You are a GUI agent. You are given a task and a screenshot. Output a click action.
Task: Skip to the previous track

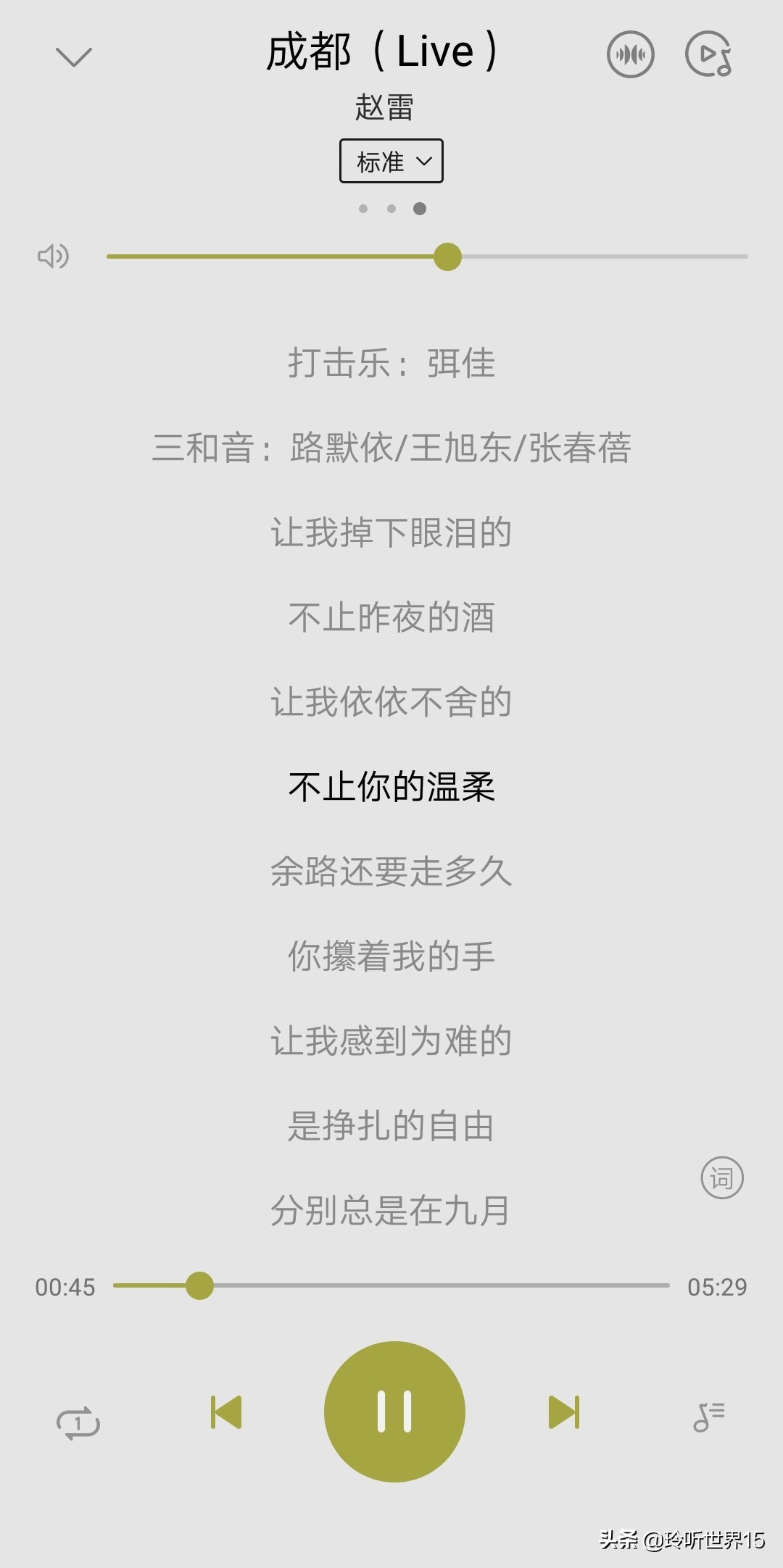pos(226,1411)
